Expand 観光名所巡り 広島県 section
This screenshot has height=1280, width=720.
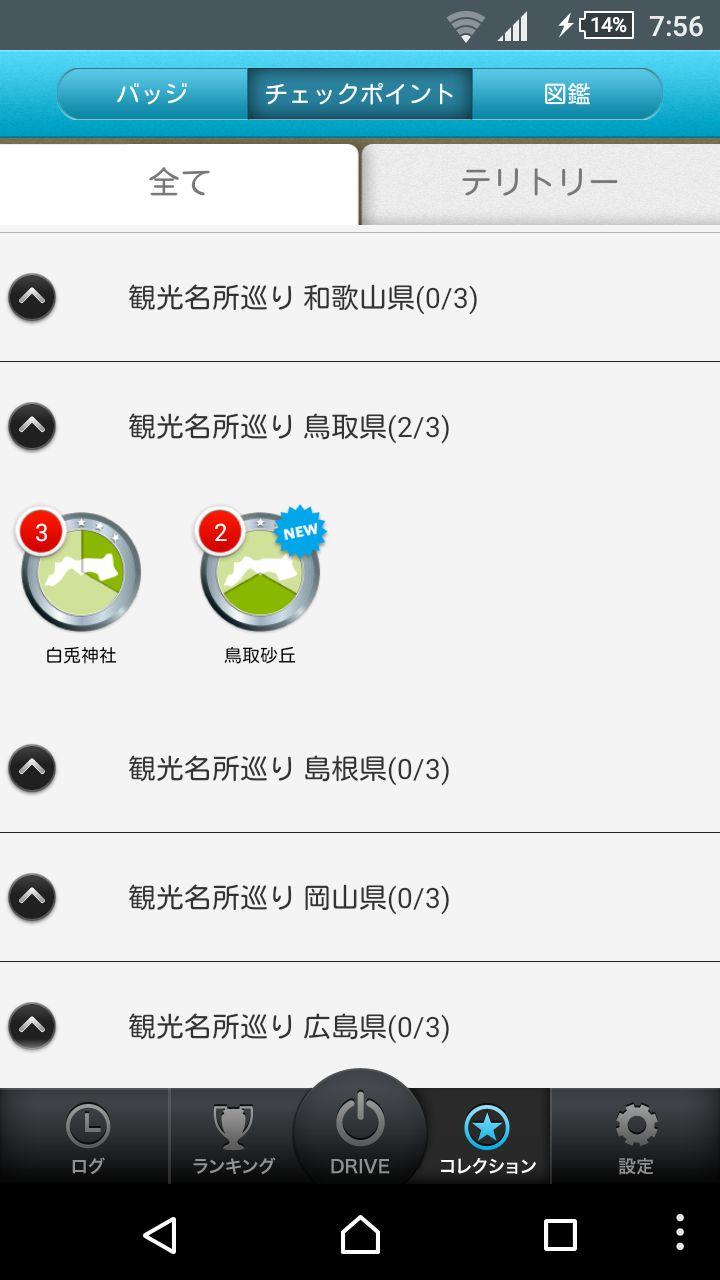click(360, 1026)
